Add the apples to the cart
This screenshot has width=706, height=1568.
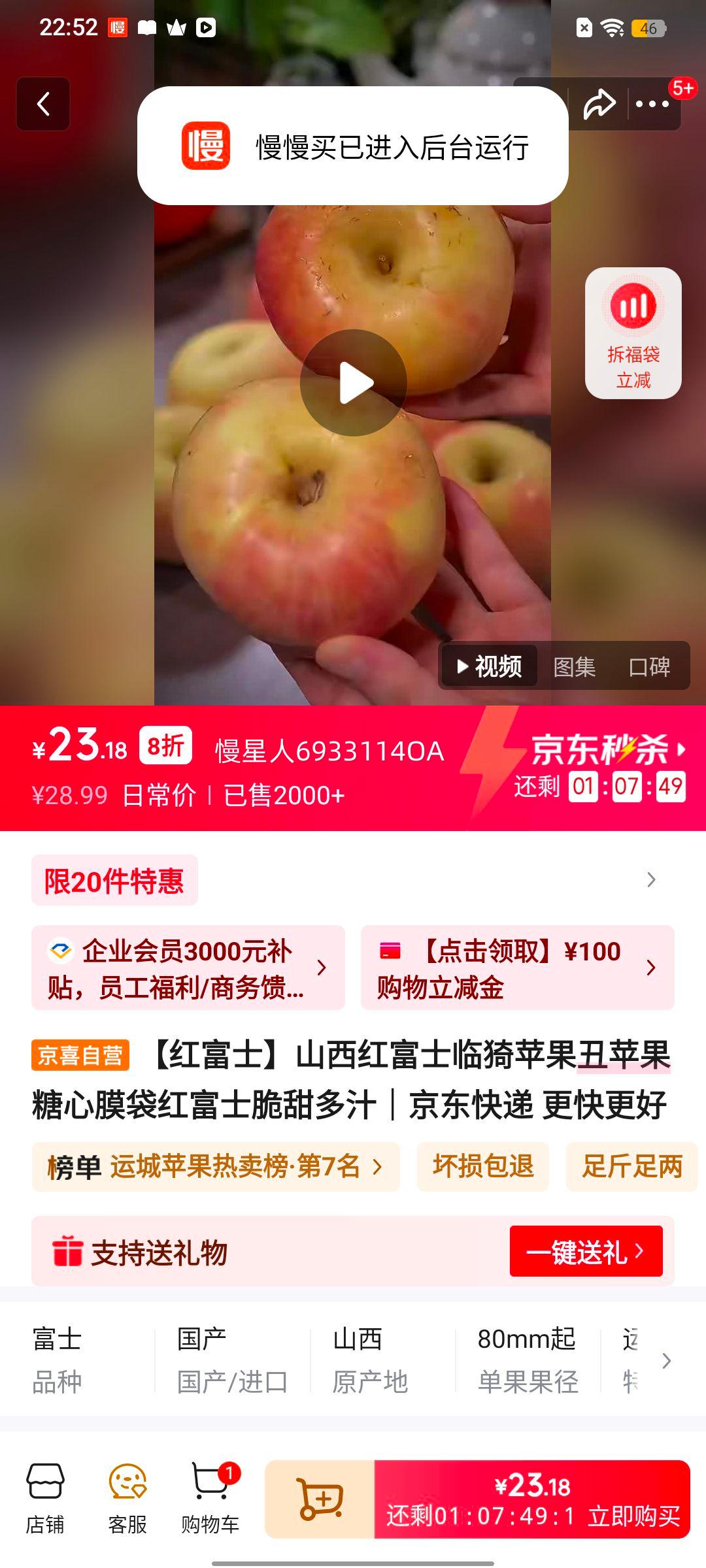coord(320,1499)
